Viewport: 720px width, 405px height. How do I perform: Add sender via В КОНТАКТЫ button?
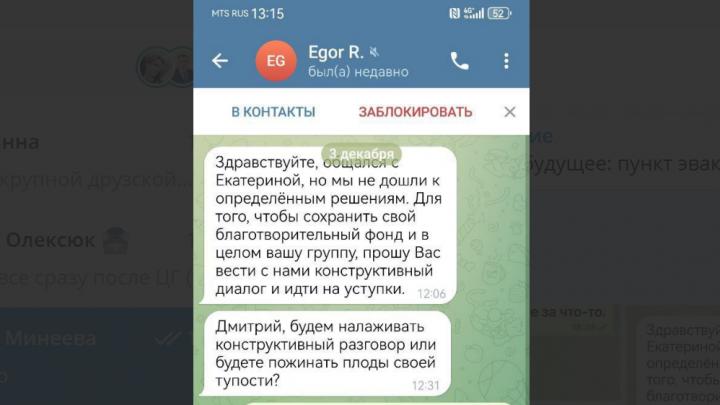pyautogui.click(x=273, y=112)
